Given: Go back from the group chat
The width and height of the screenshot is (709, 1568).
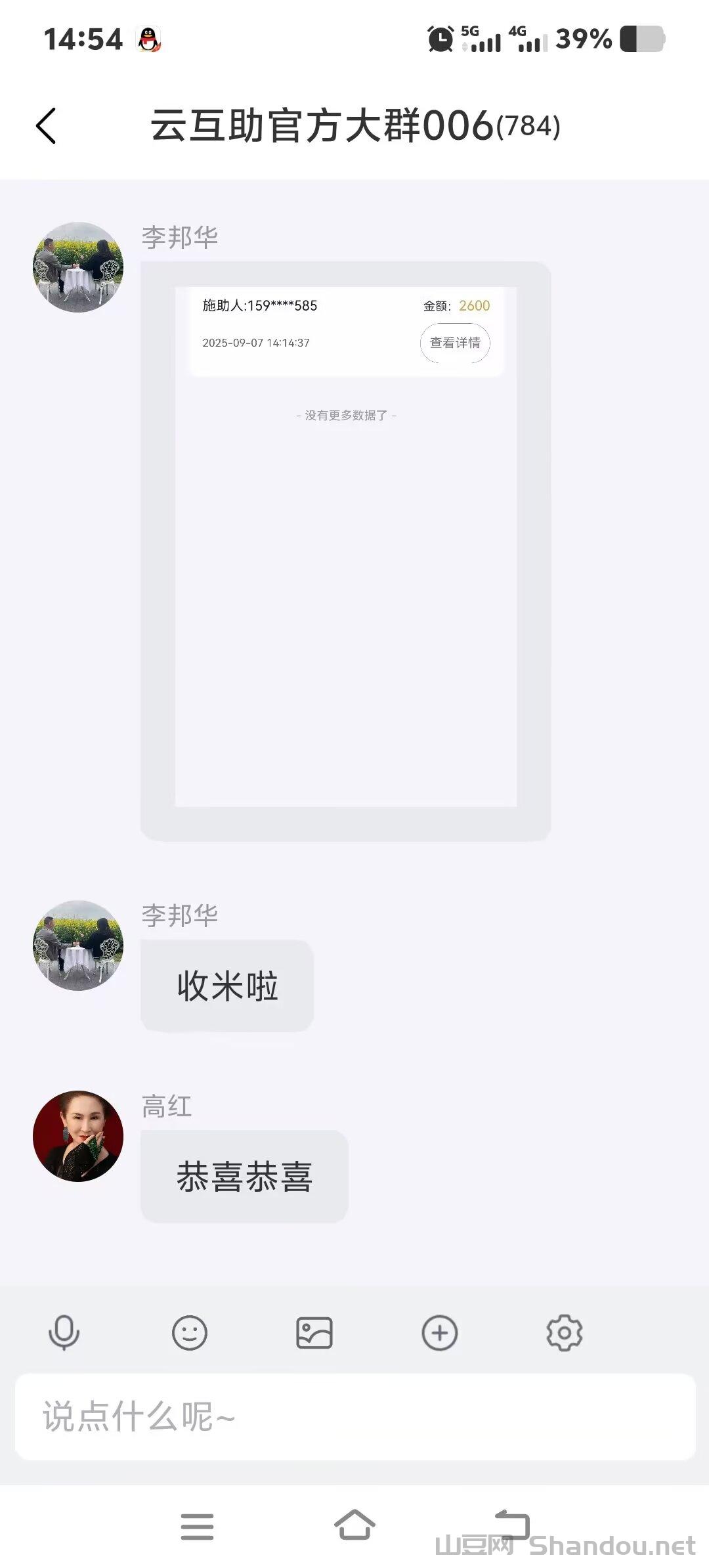Looking at the screenshot, I should pos(46,125).
